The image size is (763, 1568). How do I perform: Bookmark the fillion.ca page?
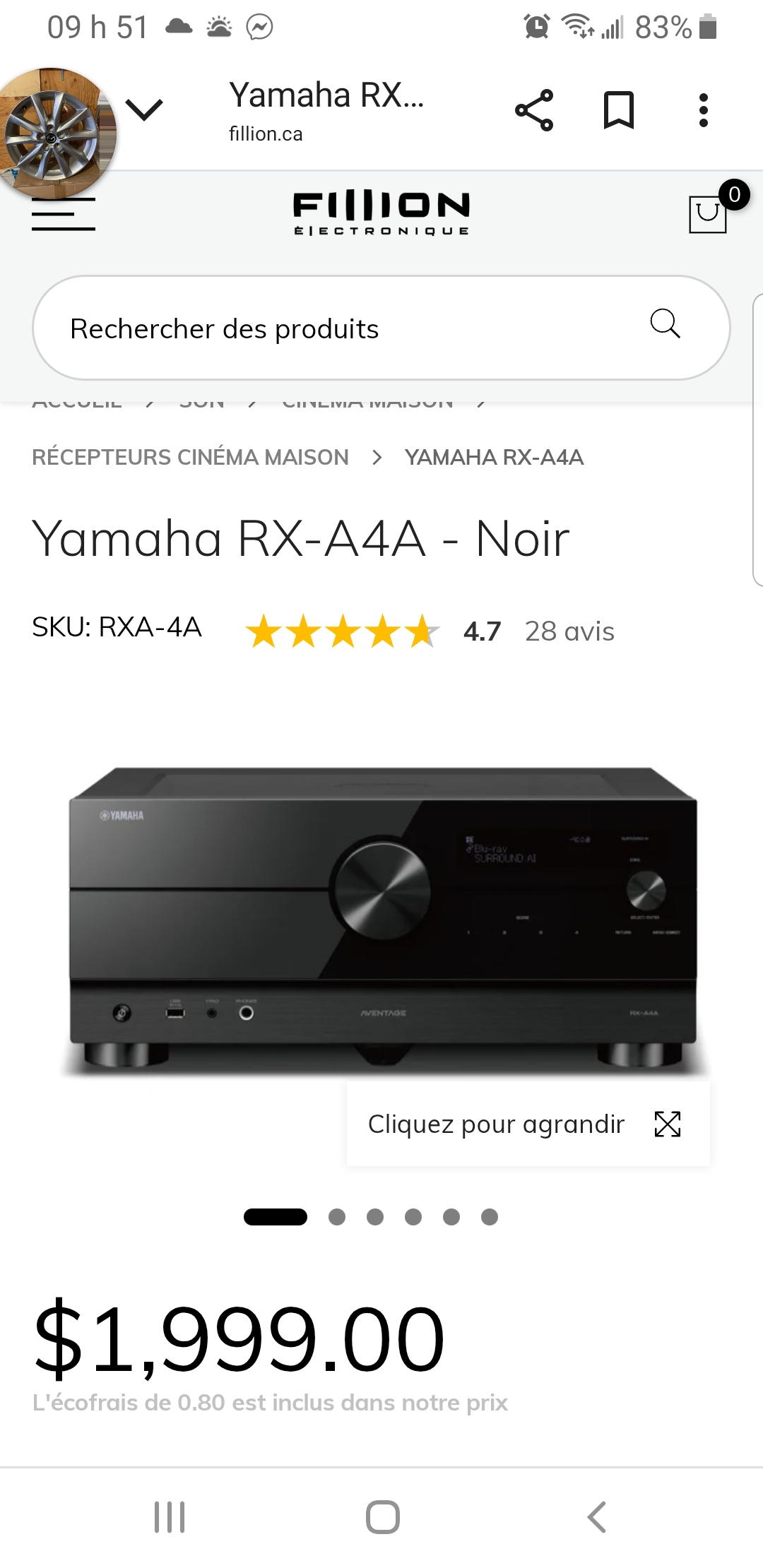(x=618, y=110)
